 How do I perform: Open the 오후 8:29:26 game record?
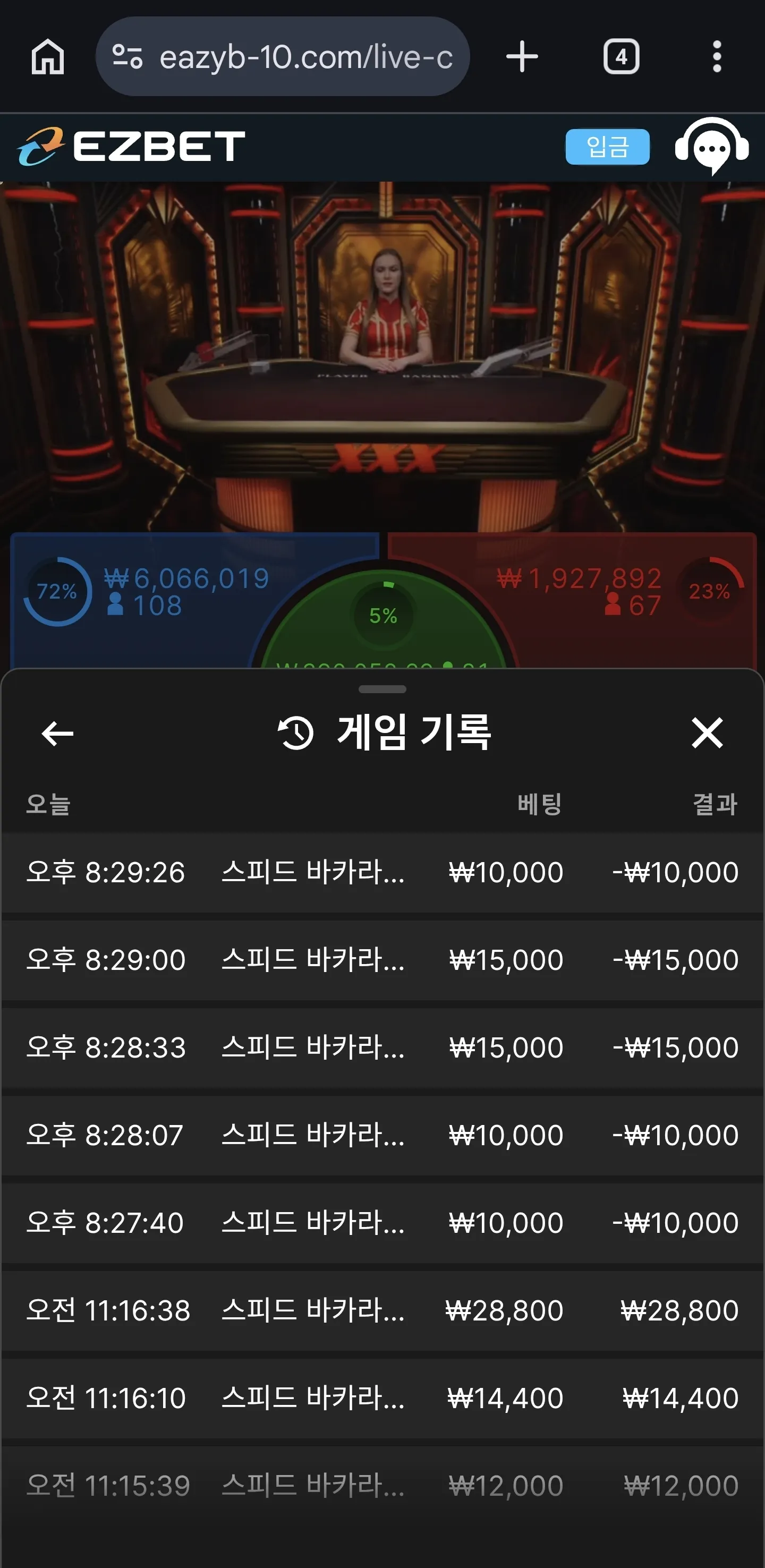point(382,872)
